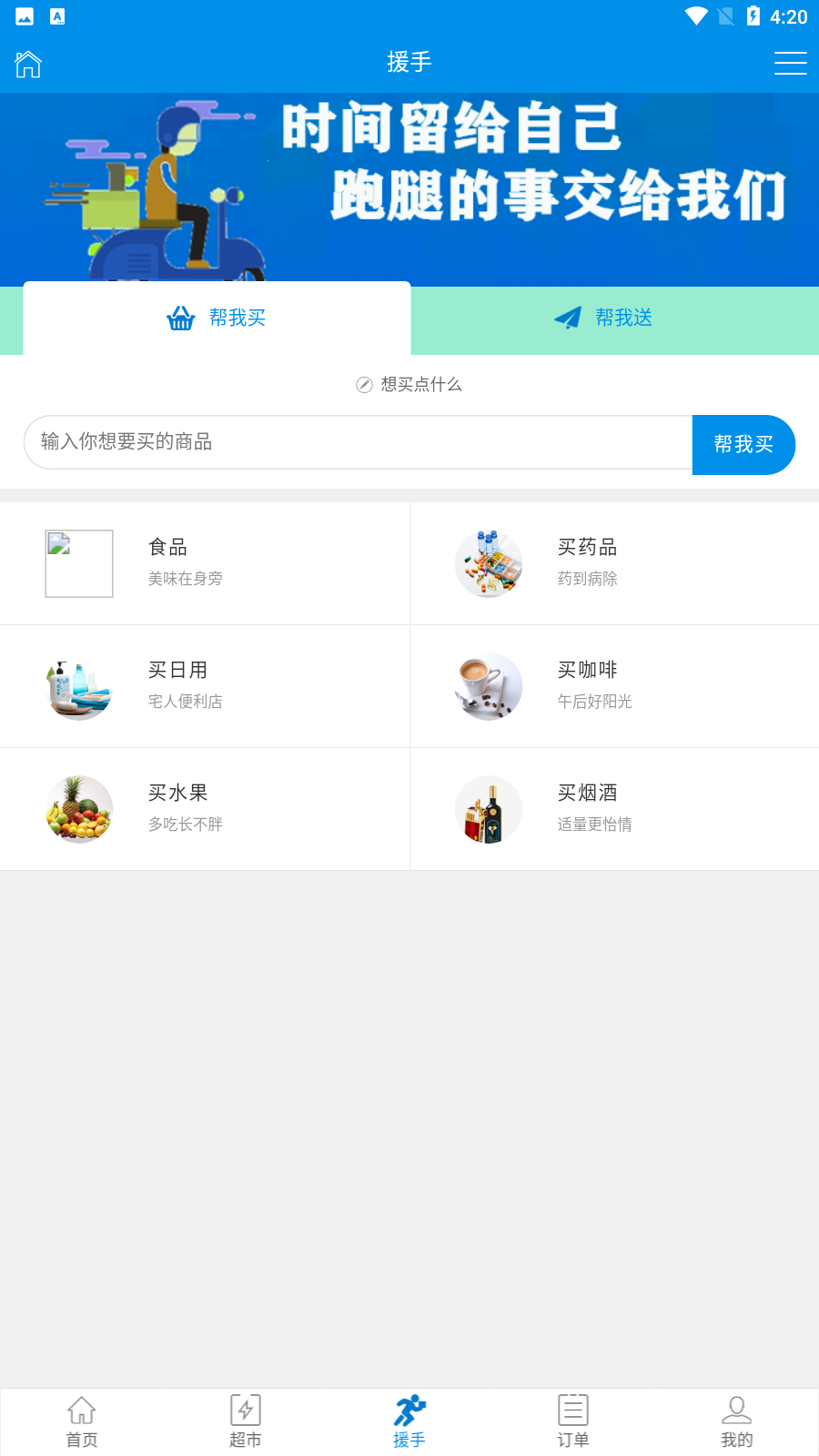Open the 我的 profile tab
Screen dimensions: 819x1456
(x=737, y=1421)
